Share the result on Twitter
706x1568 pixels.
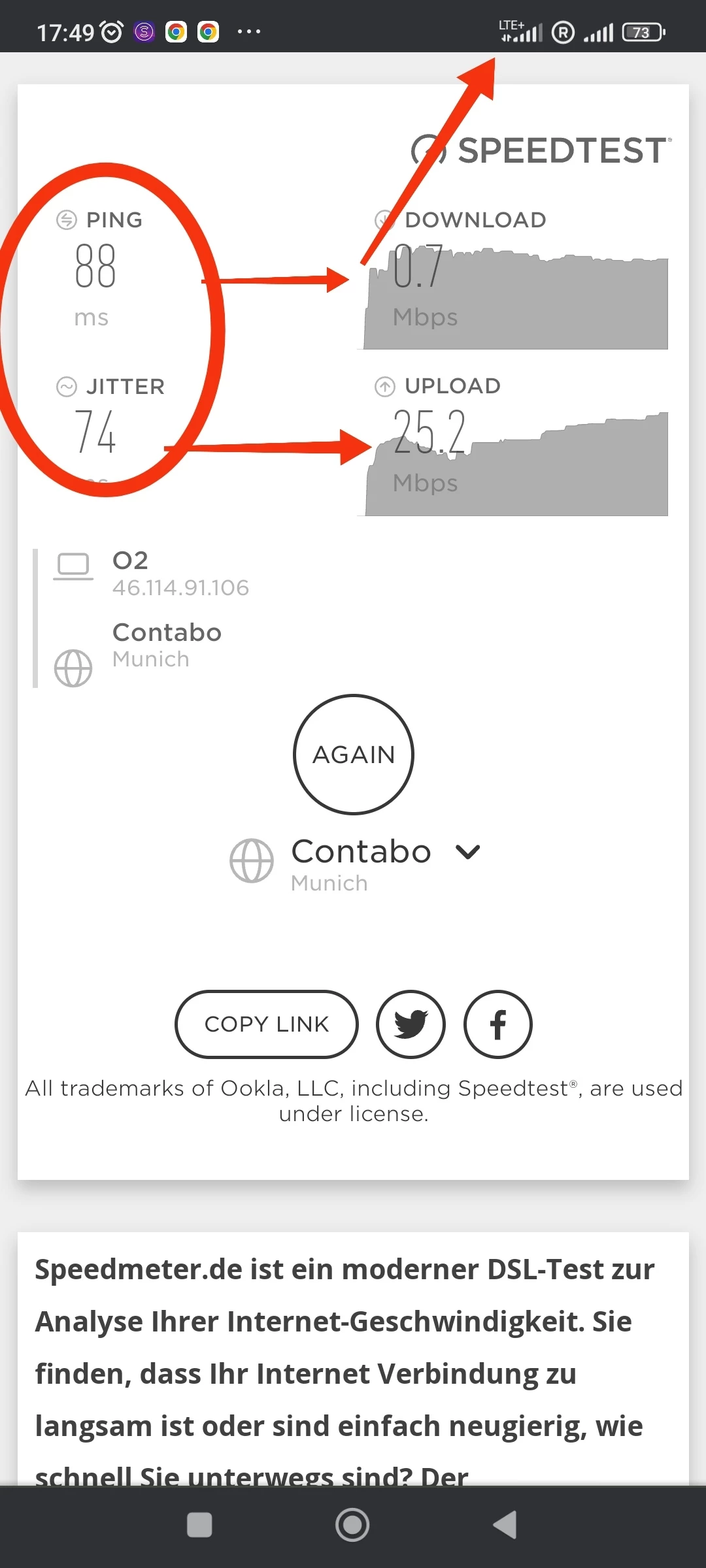coord(411,1024)
